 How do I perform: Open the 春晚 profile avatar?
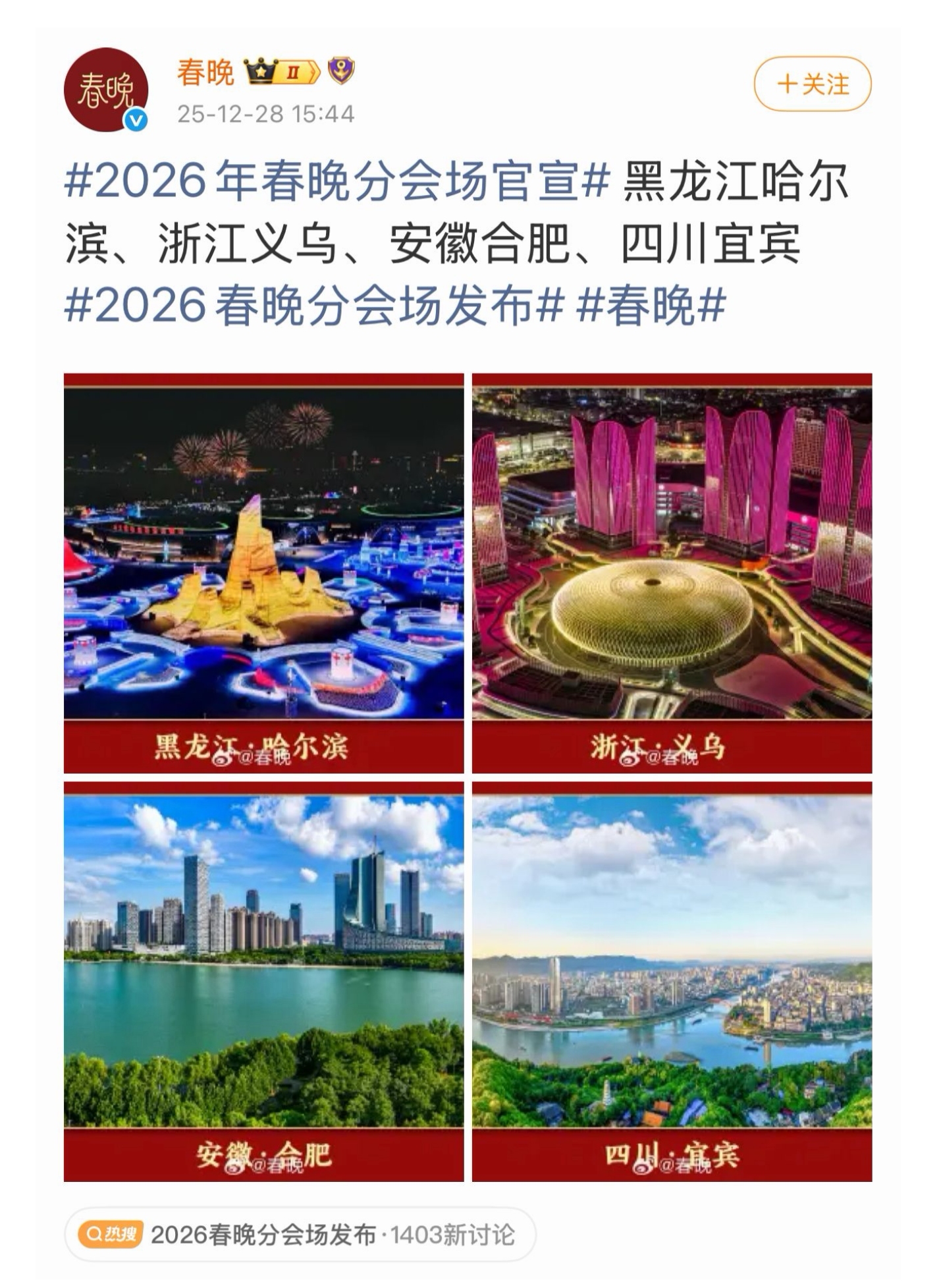point(105,90)
